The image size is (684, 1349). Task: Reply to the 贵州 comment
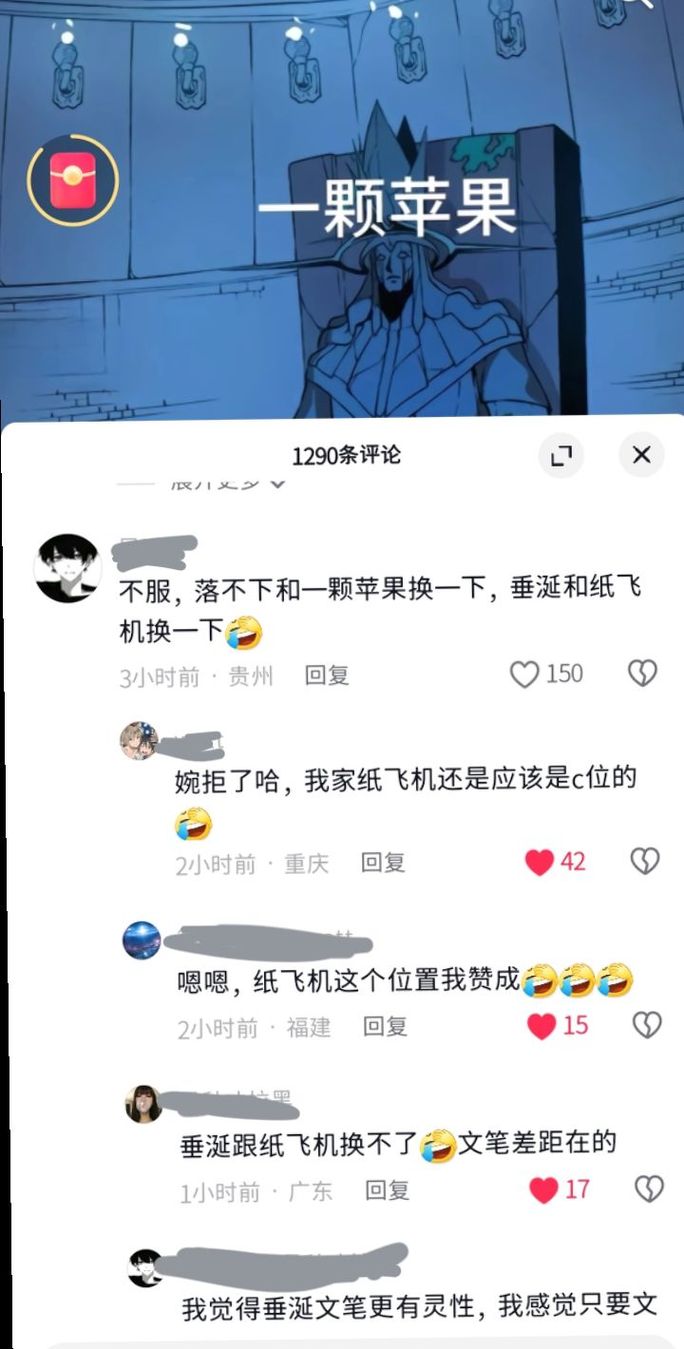[326, 676]
